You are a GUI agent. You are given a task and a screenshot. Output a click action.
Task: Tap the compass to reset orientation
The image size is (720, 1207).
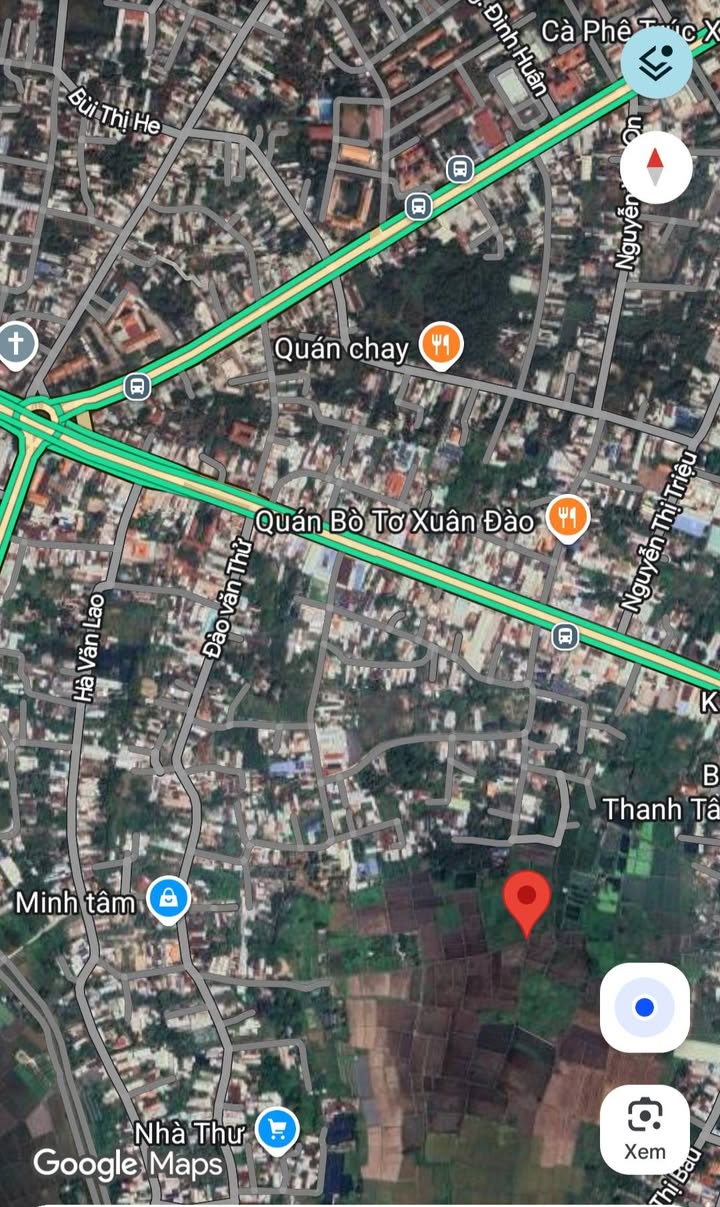pos(656,167)
